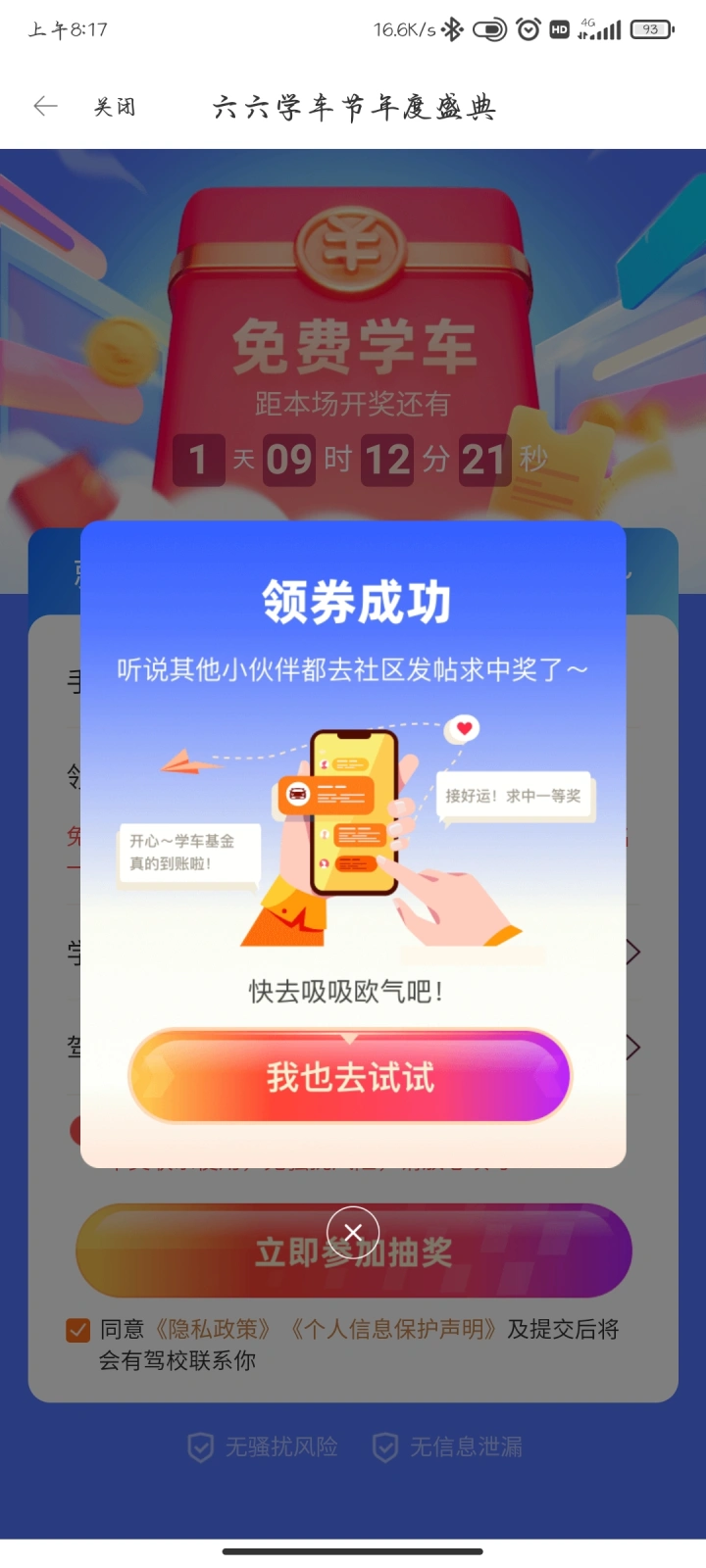Dismiss the 领券成功 popup with the X
The width and height of the screenshot is (706, 1568).
click(353, 1232)
